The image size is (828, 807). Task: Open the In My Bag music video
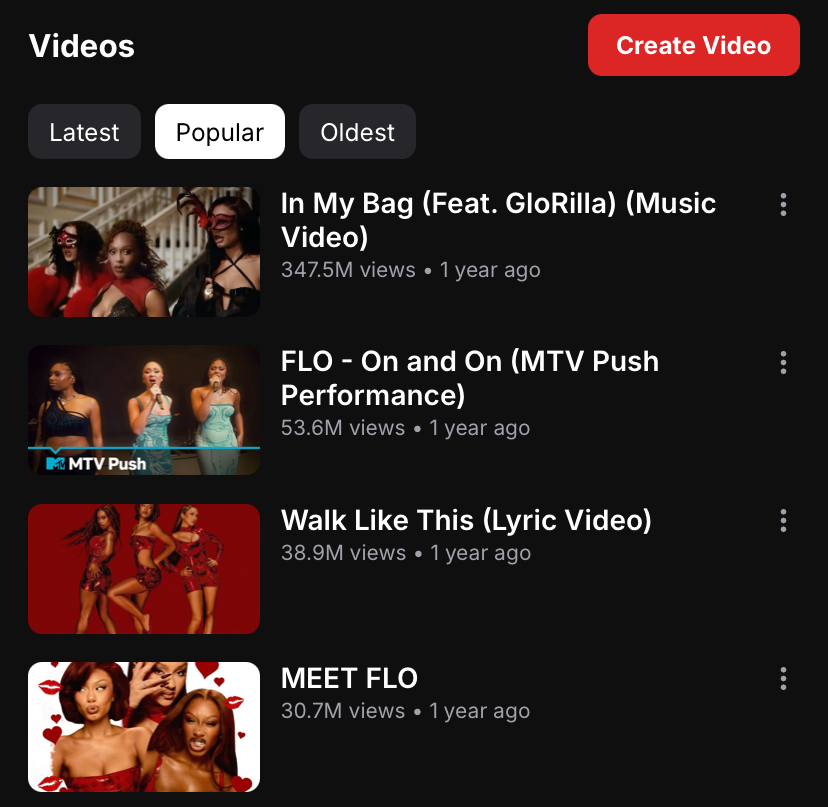(x=144, y=252)
